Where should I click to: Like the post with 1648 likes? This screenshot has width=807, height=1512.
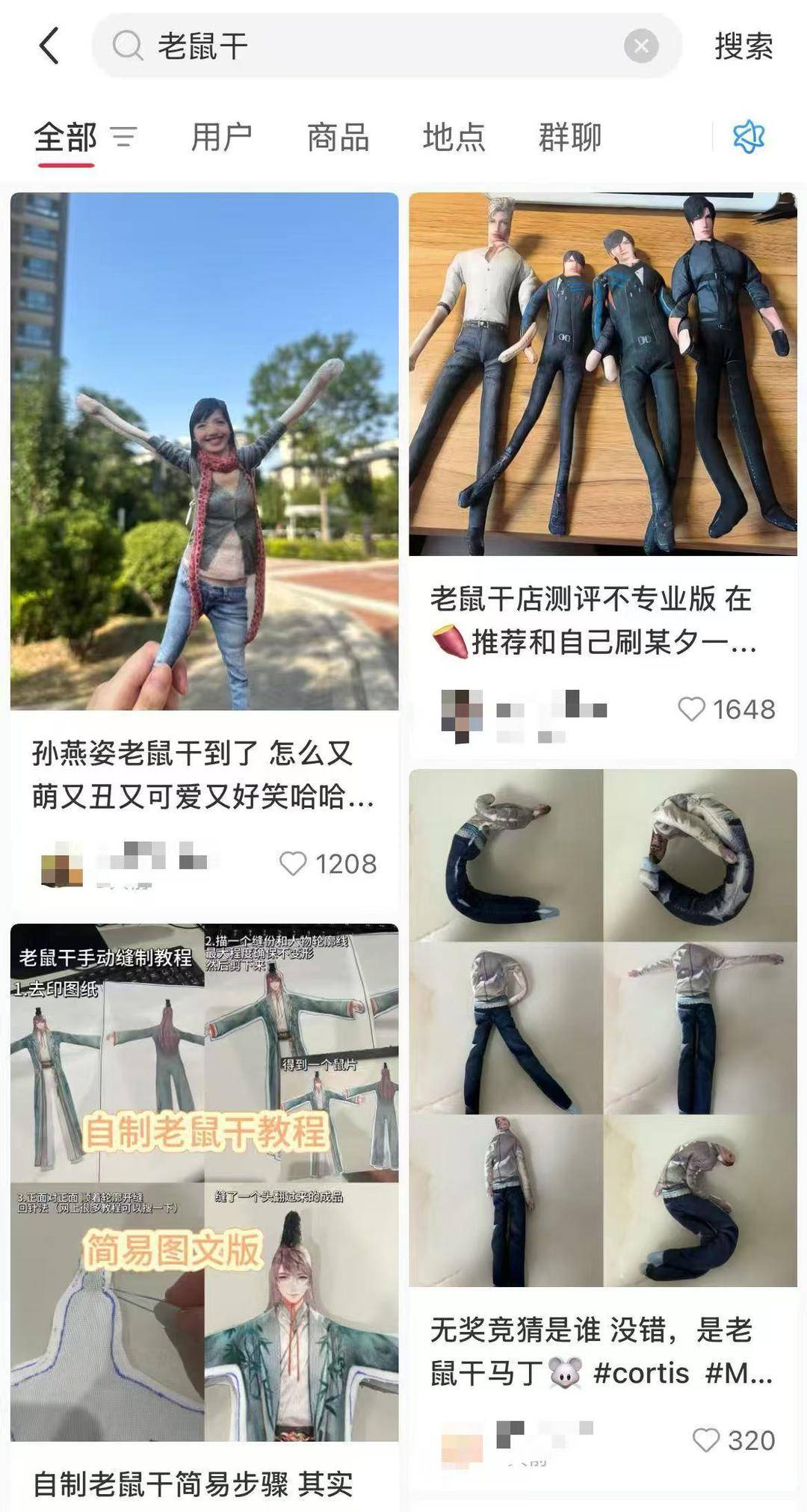(691, 709)
